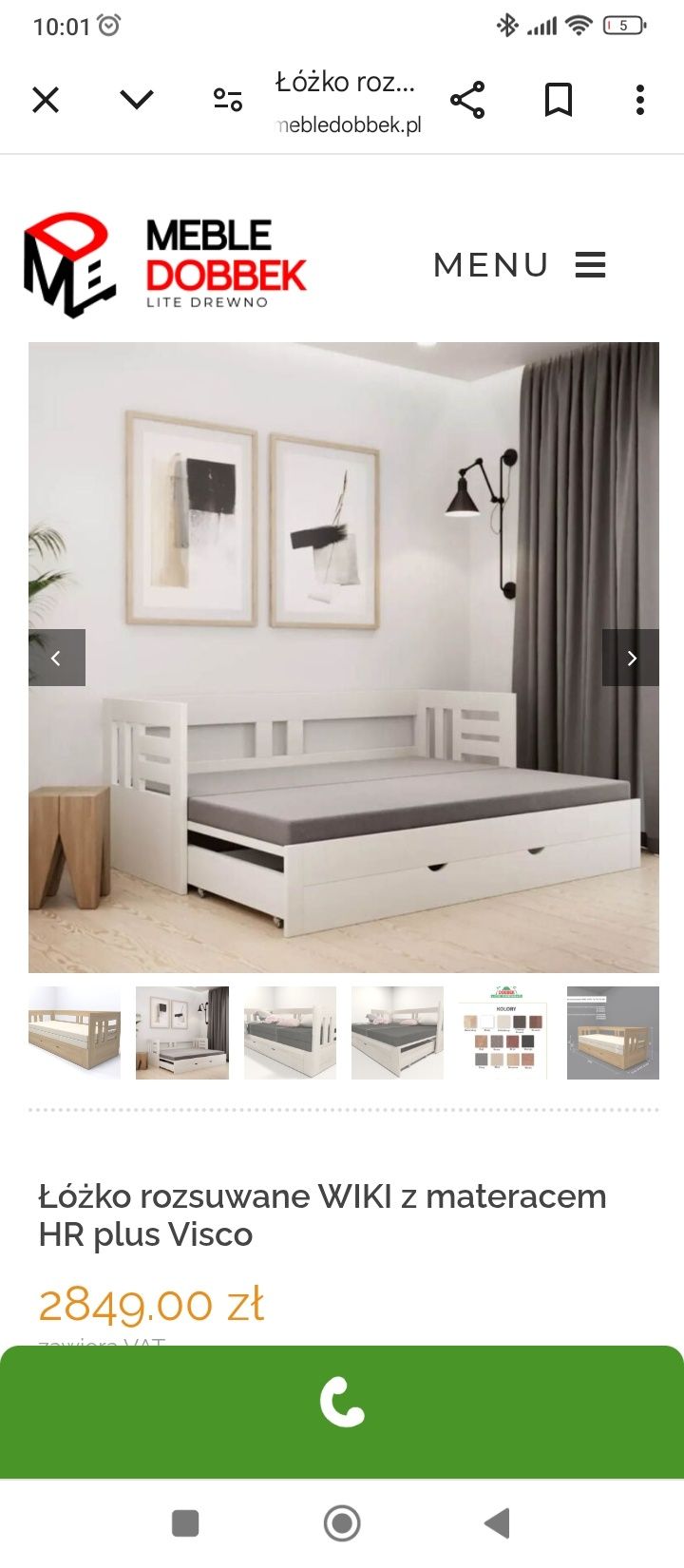Bookmark this page
The width and height of the screenshot is (684, 1568).
point(559,100)
